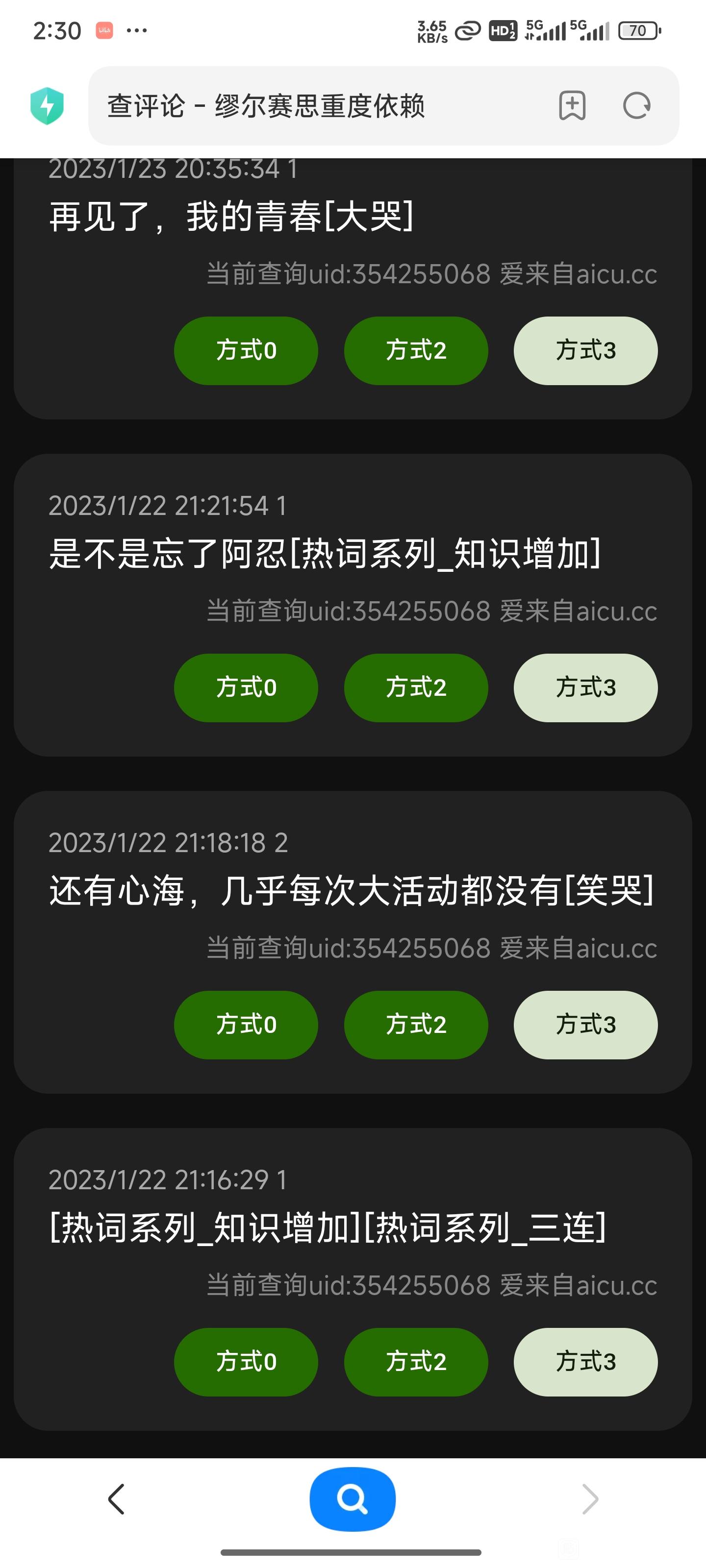Choose 方式0 under 再见了，我的青春

(246, 351)
